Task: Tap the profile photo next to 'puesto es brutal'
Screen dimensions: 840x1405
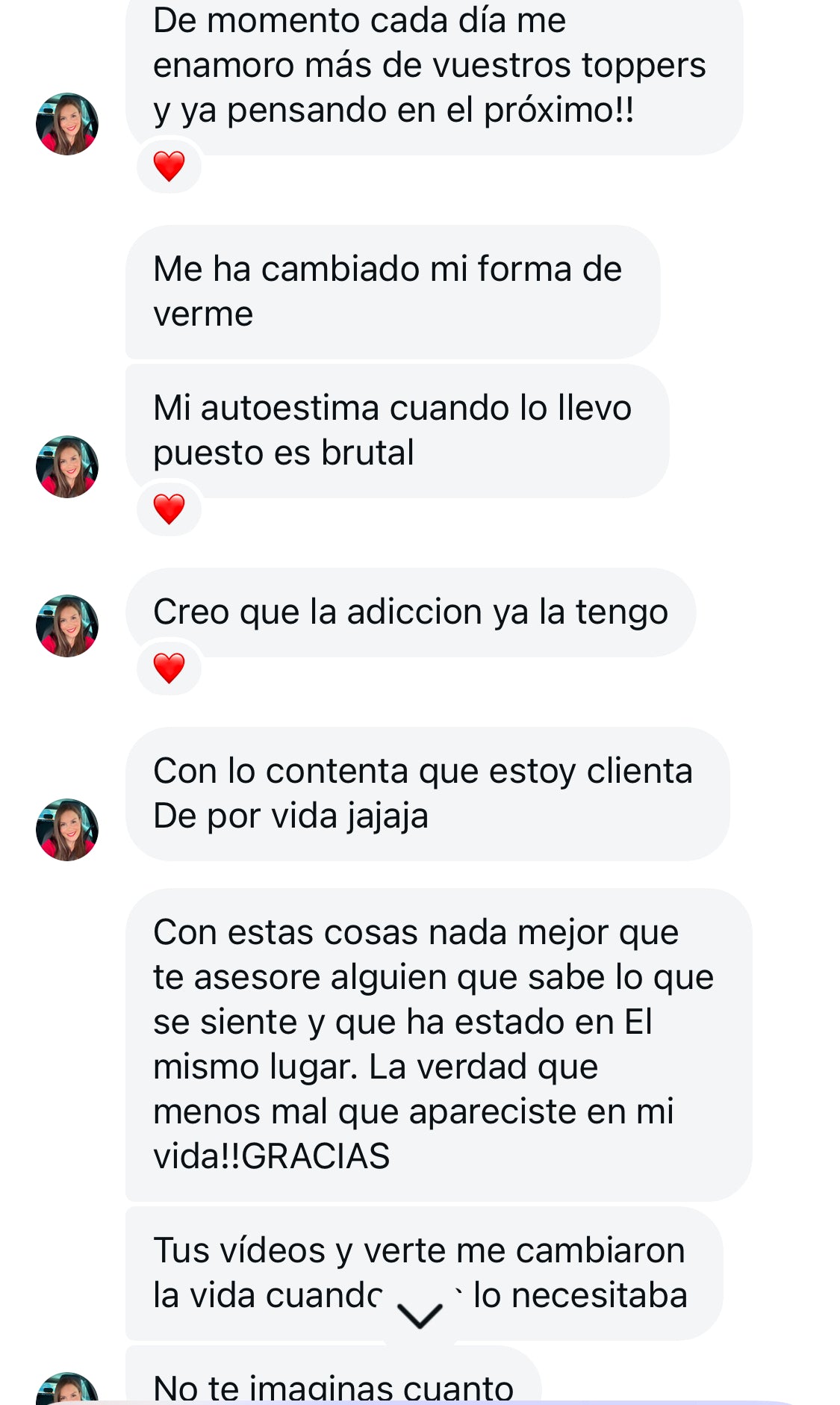Action: tap(67, 467)
